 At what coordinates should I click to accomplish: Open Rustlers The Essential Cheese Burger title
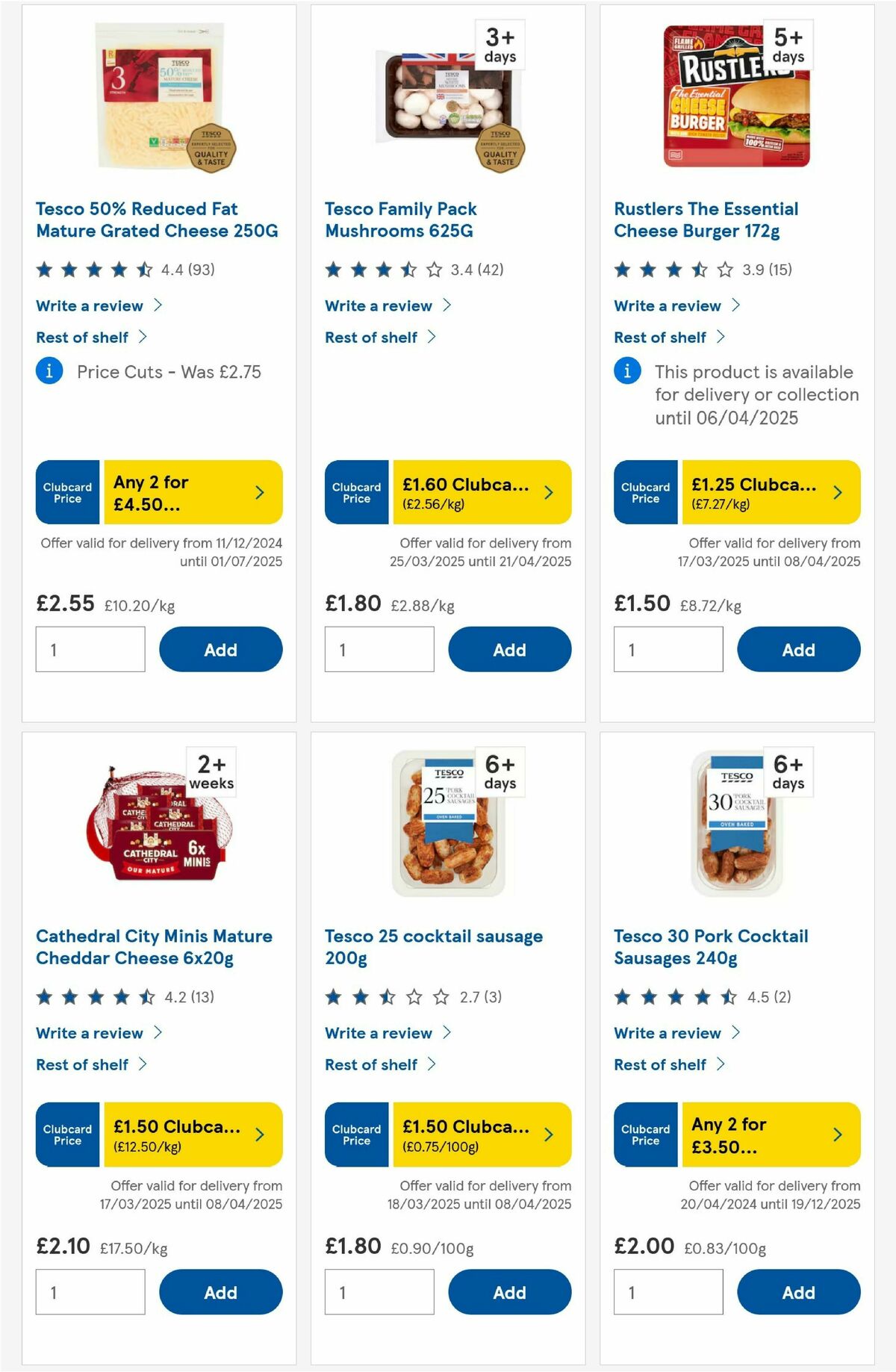point(706,220)
